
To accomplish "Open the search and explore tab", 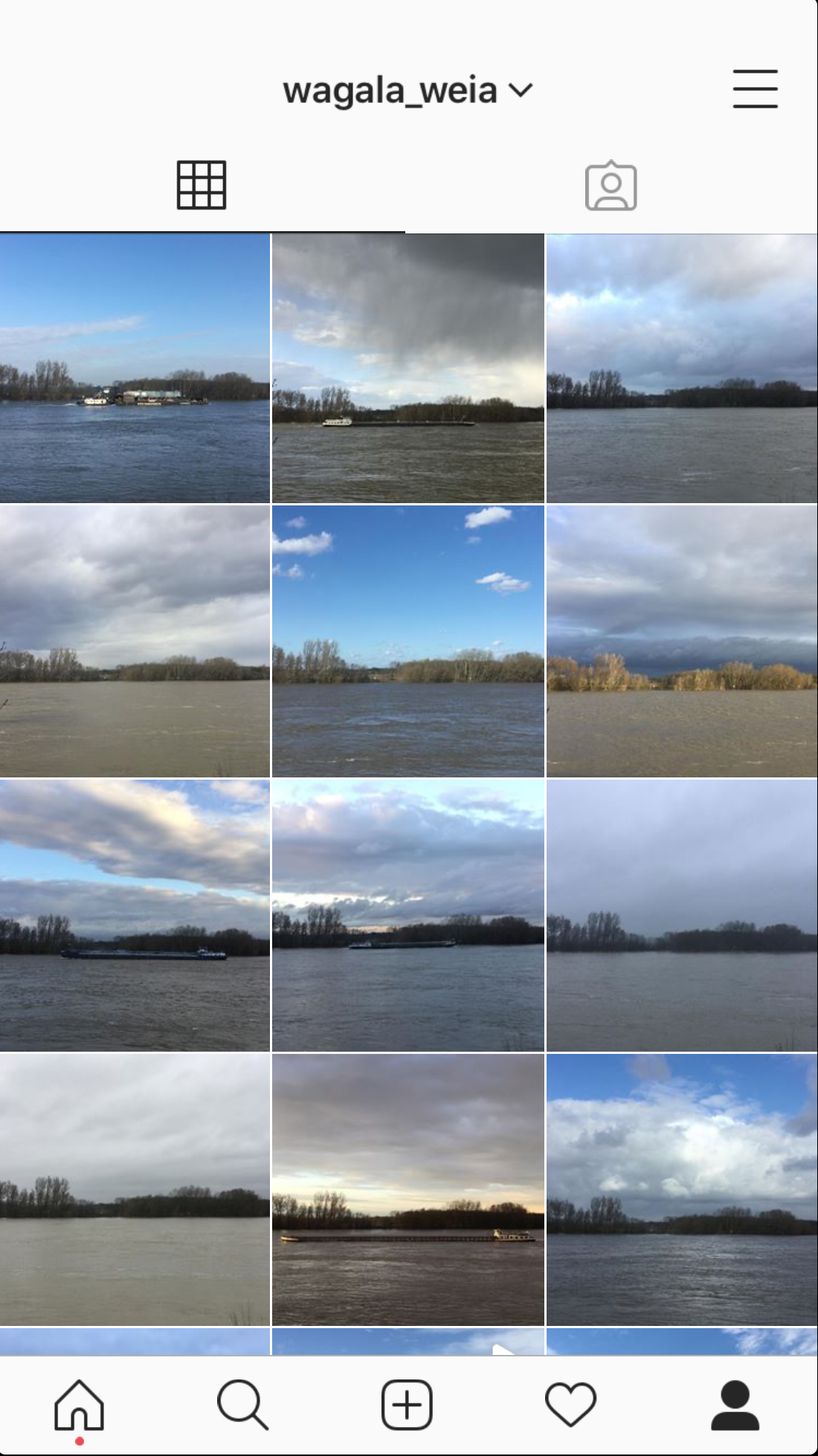I will point(242,1404).
